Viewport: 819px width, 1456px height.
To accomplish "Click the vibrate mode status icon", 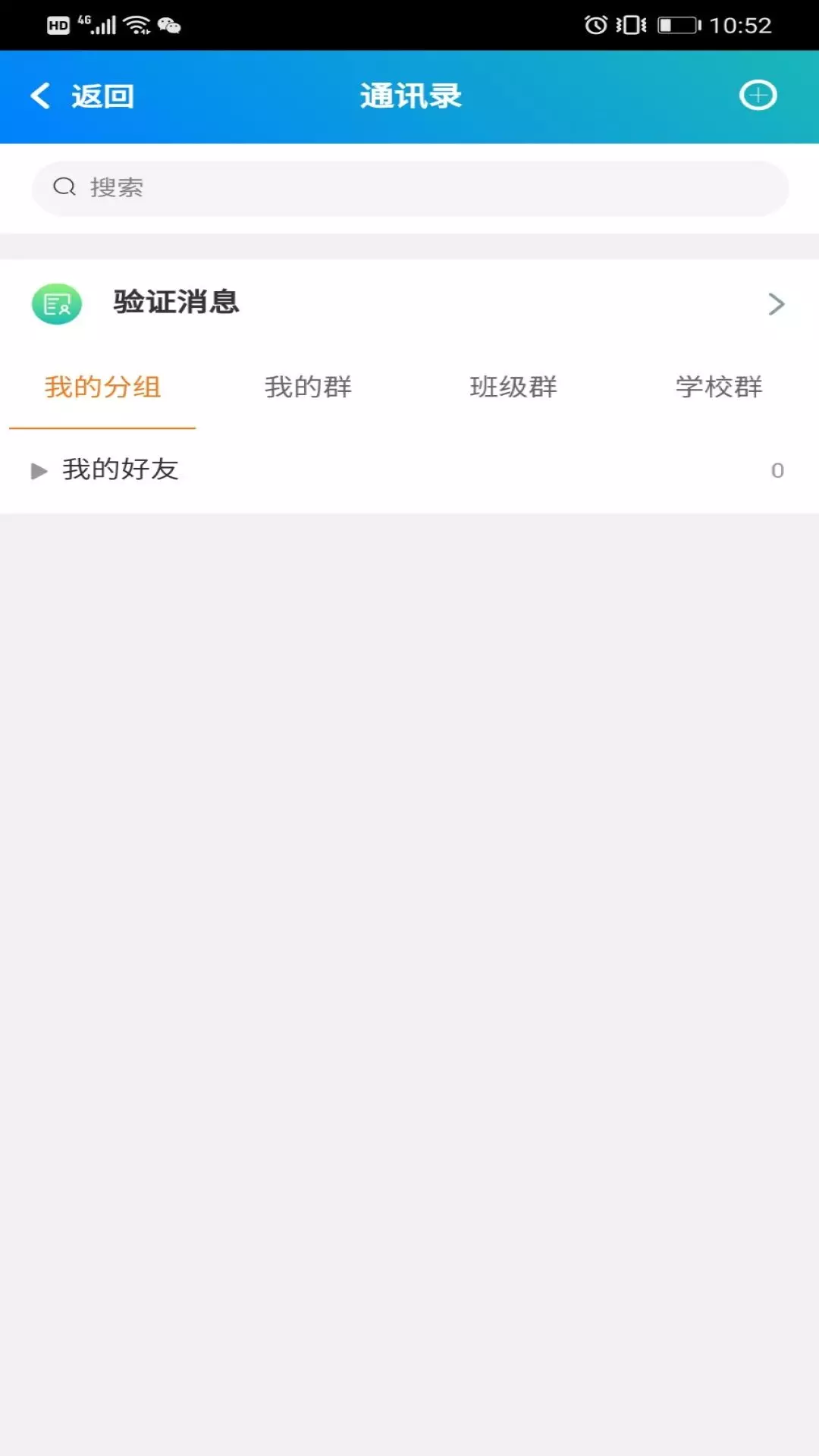I will 633,24.
